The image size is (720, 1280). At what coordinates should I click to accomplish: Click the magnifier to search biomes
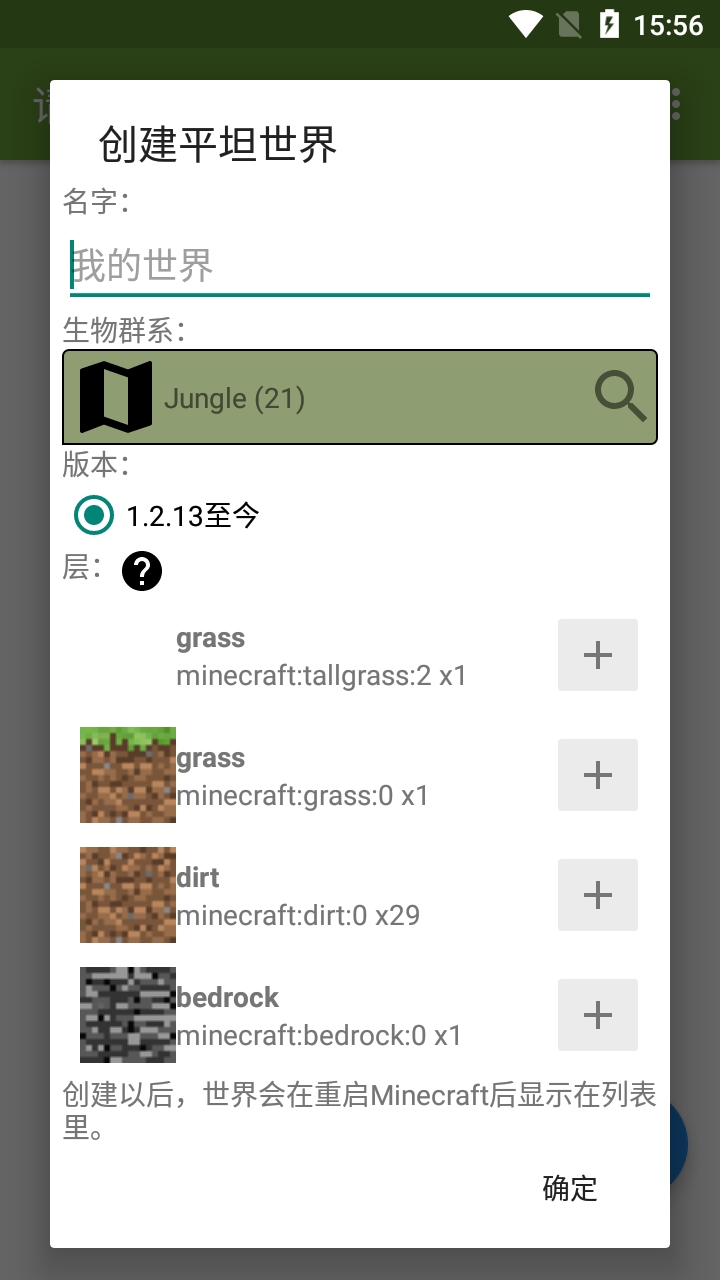point(619,396)
